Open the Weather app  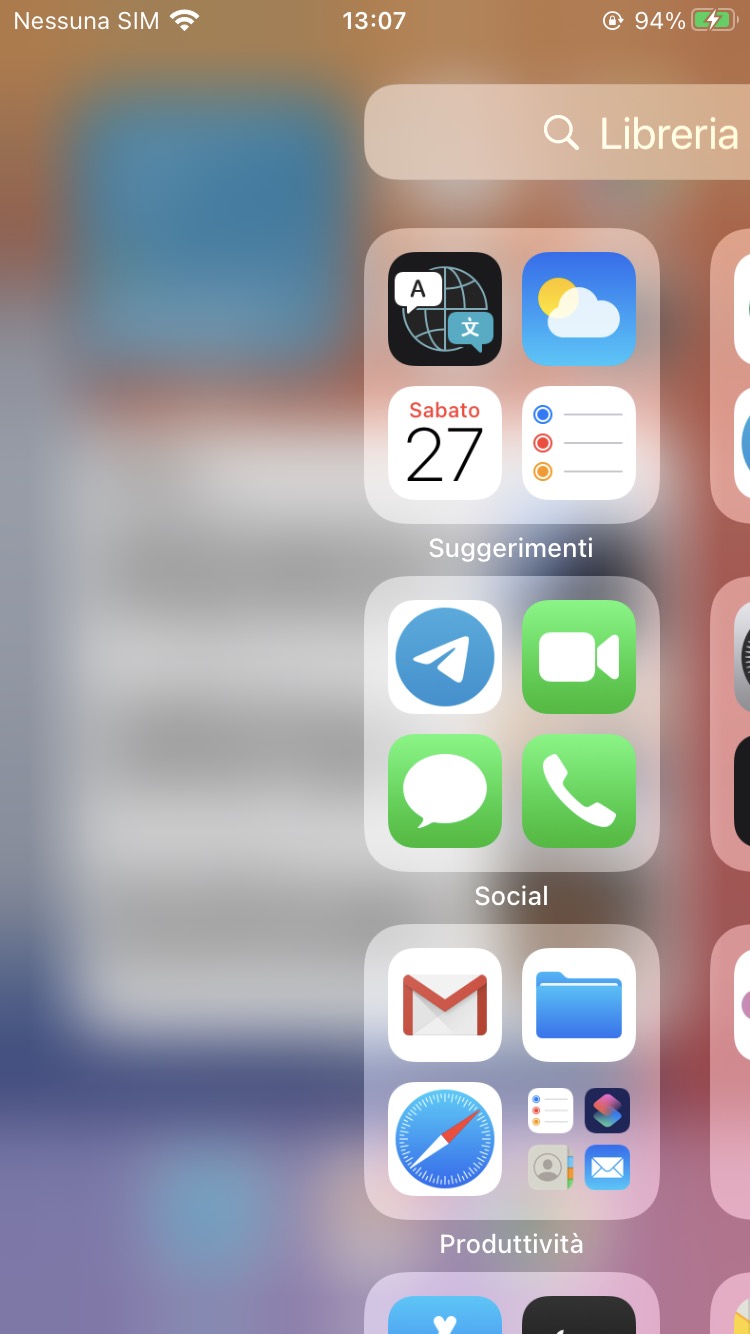(x=579, y=309)
